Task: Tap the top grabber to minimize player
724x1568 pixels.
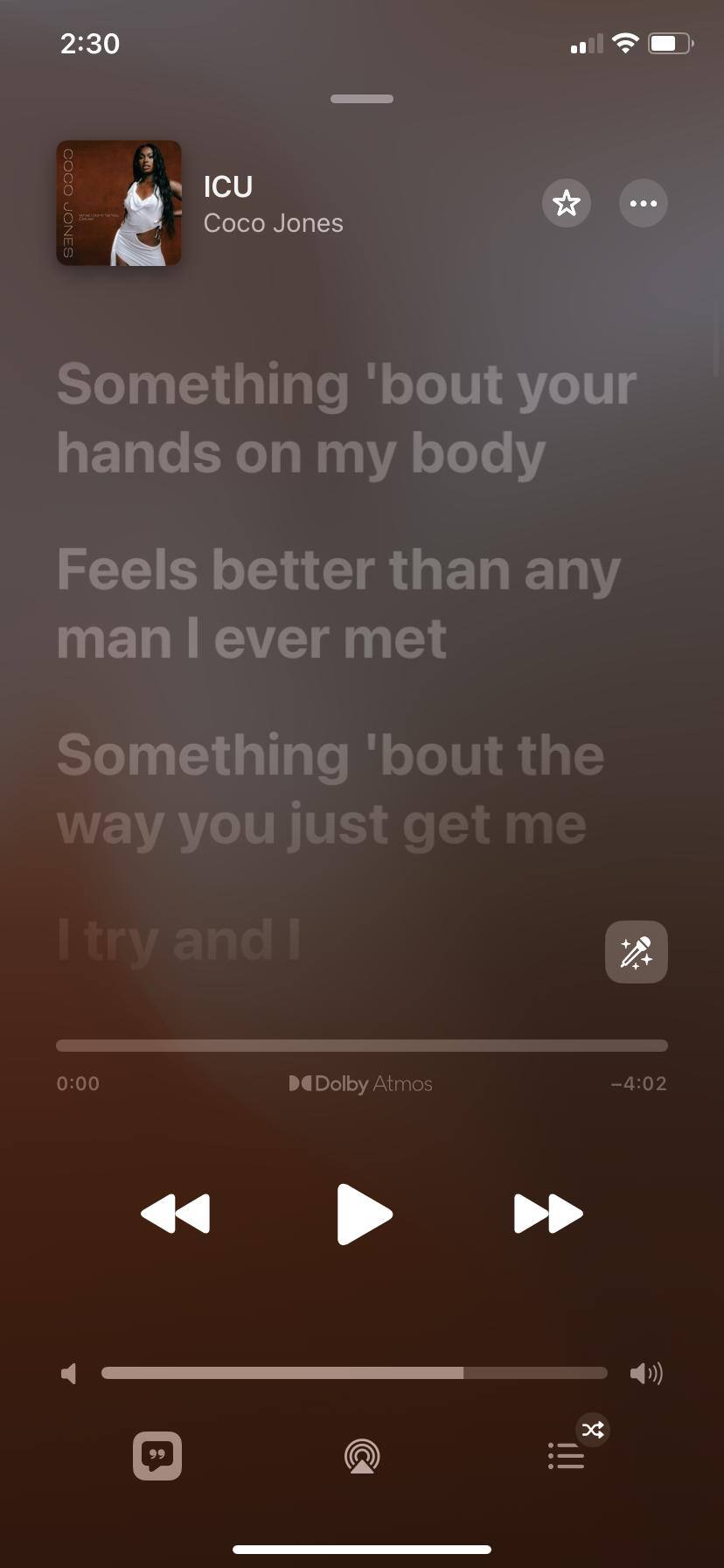Action: [x=362, y=99]
